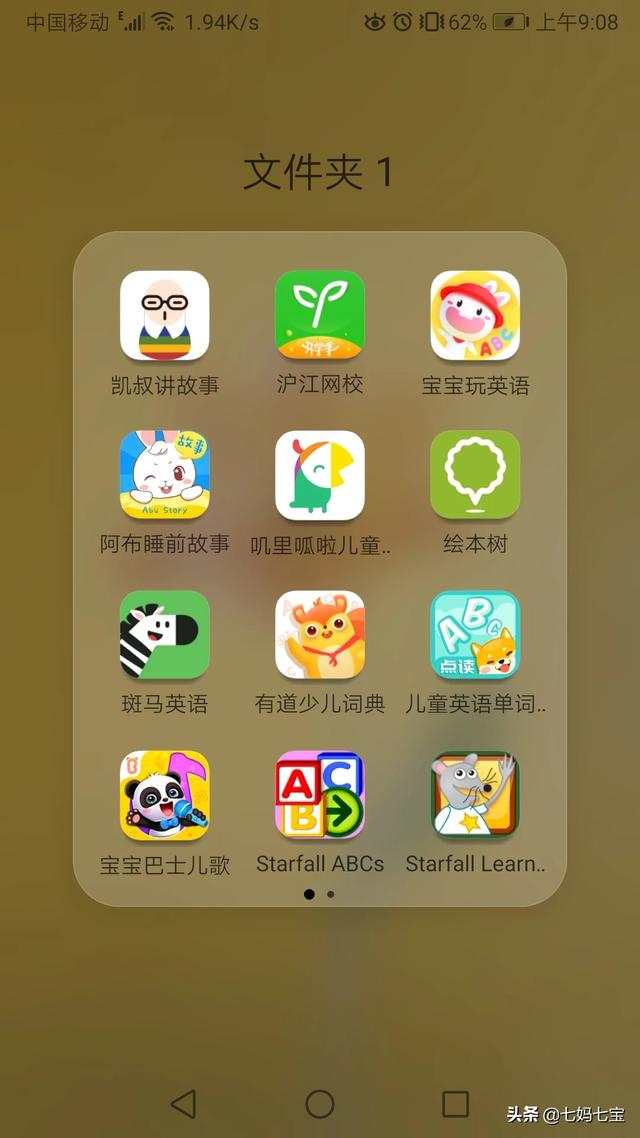Open the 凯叔讲故事 app

(x=165, y=316)
